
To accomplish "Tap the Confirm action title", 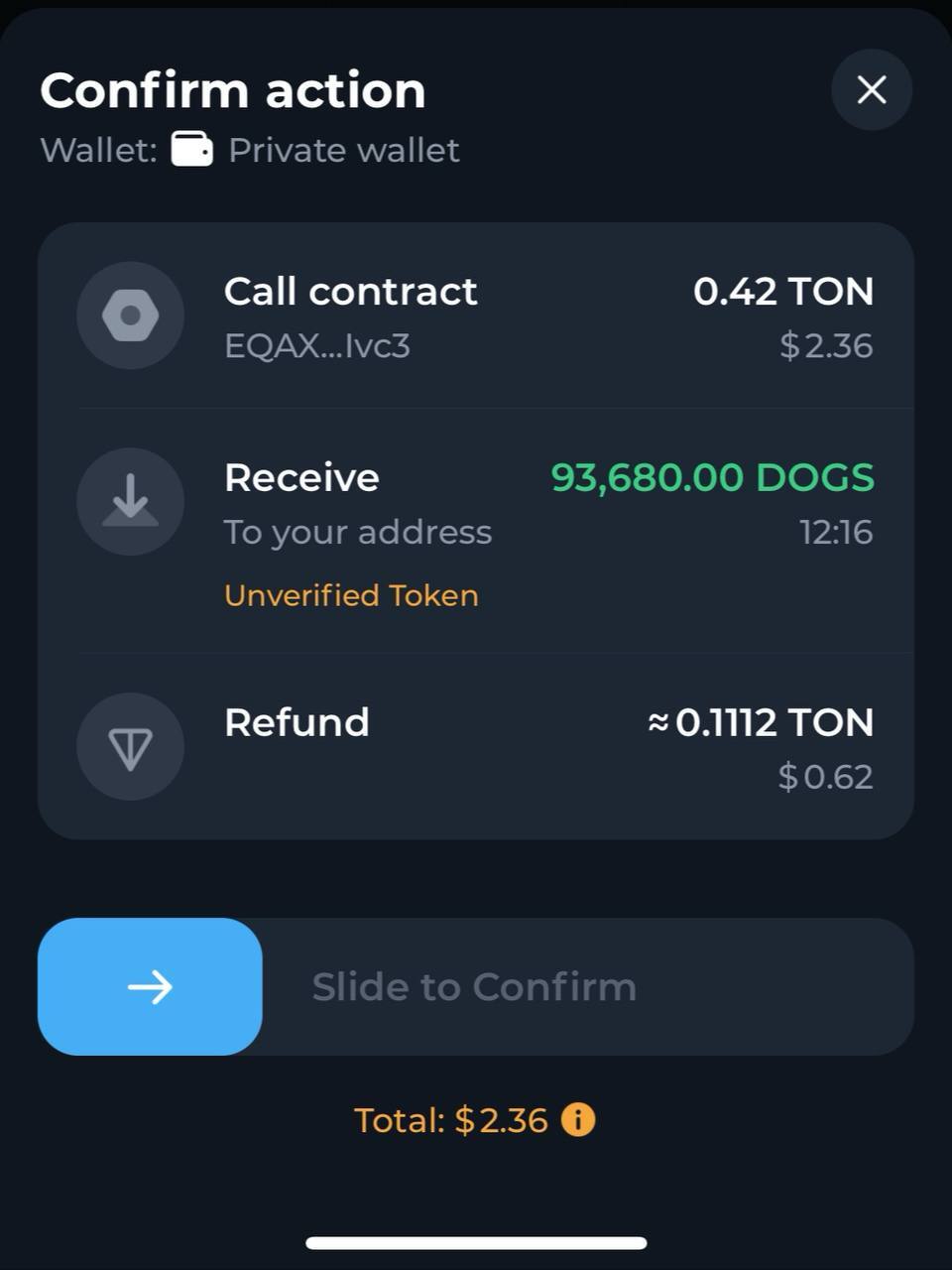I will pyautogui.click(x=233, y=89).
